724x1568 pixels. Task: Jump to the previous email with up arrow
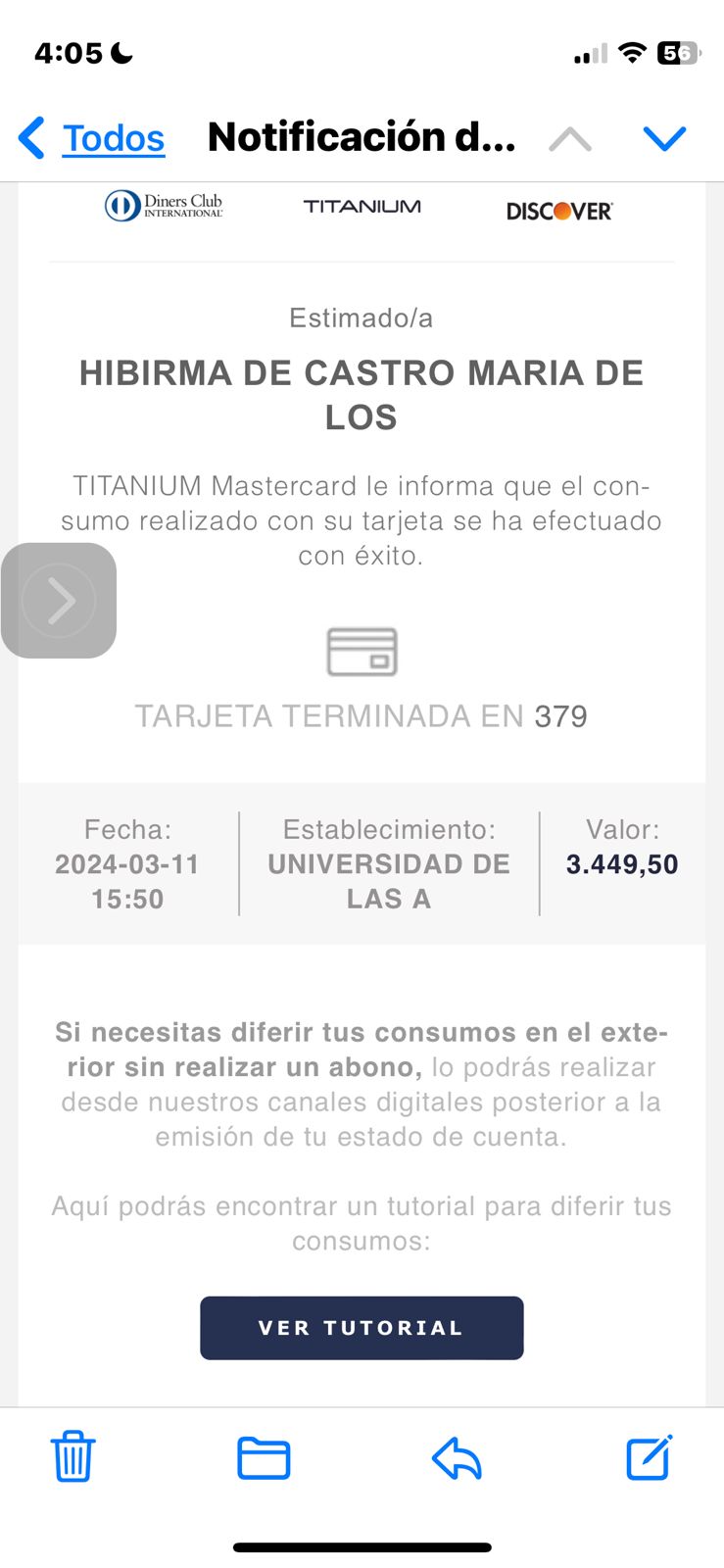pyautogui.click(x=570, y=139)
